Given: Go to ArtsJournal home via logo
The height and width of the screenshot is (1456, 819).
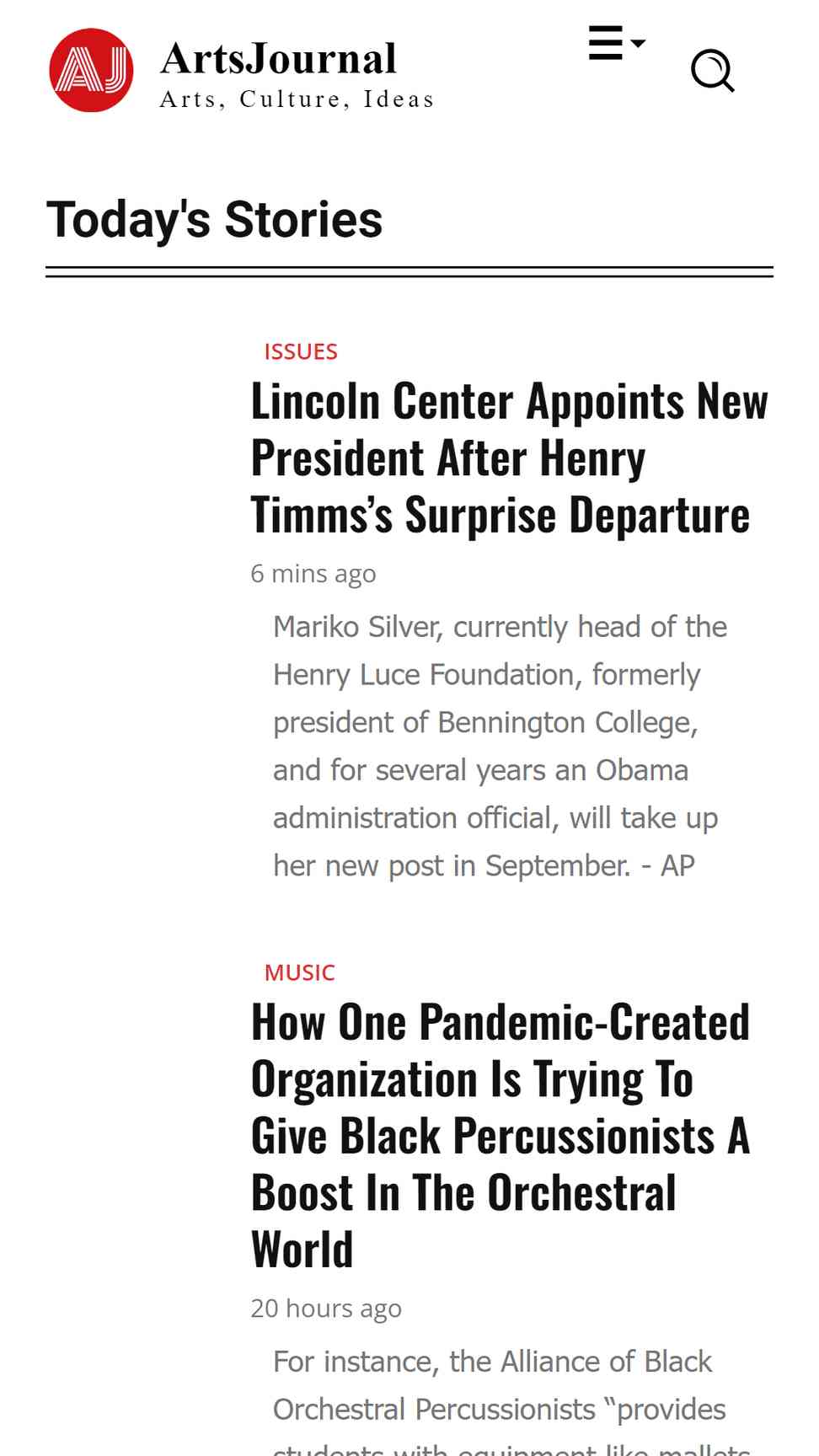Looking at the screenshot, I should (x=91, y=70).
